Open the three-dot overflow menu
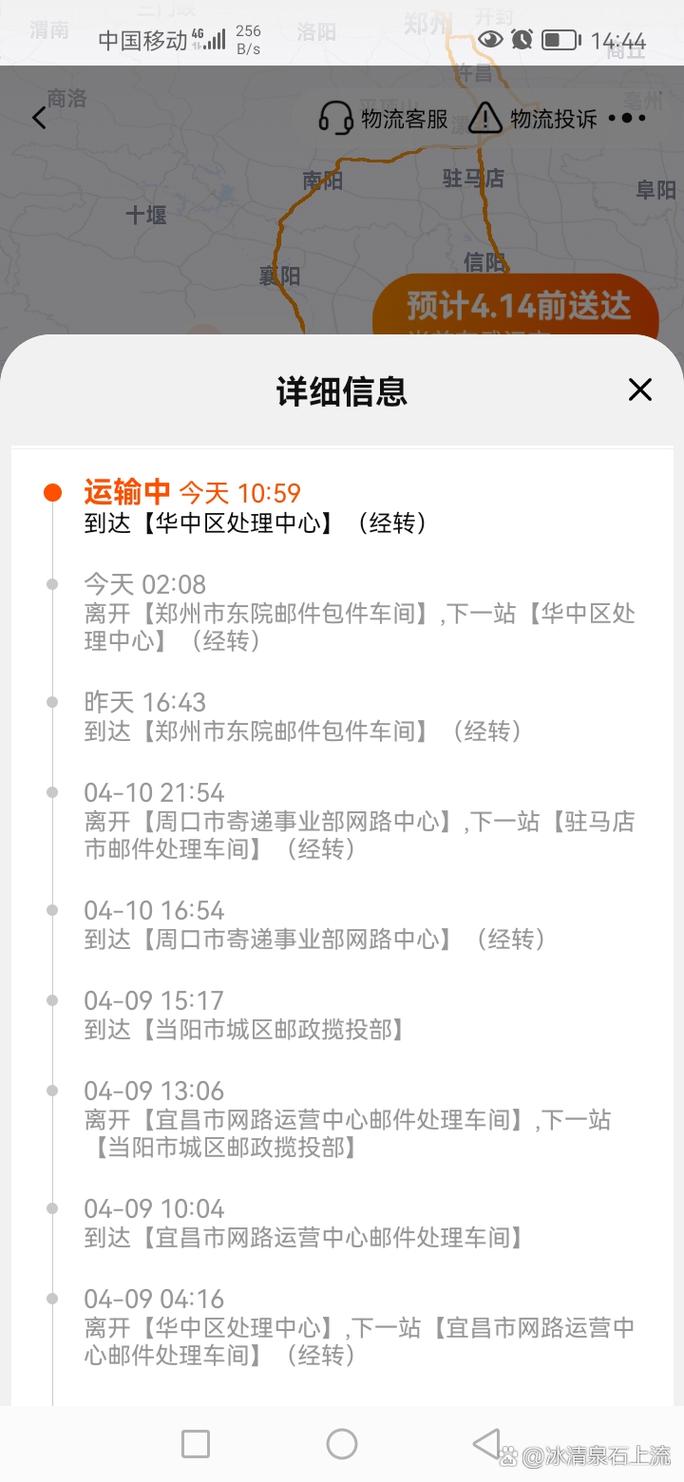 [634, 118]
